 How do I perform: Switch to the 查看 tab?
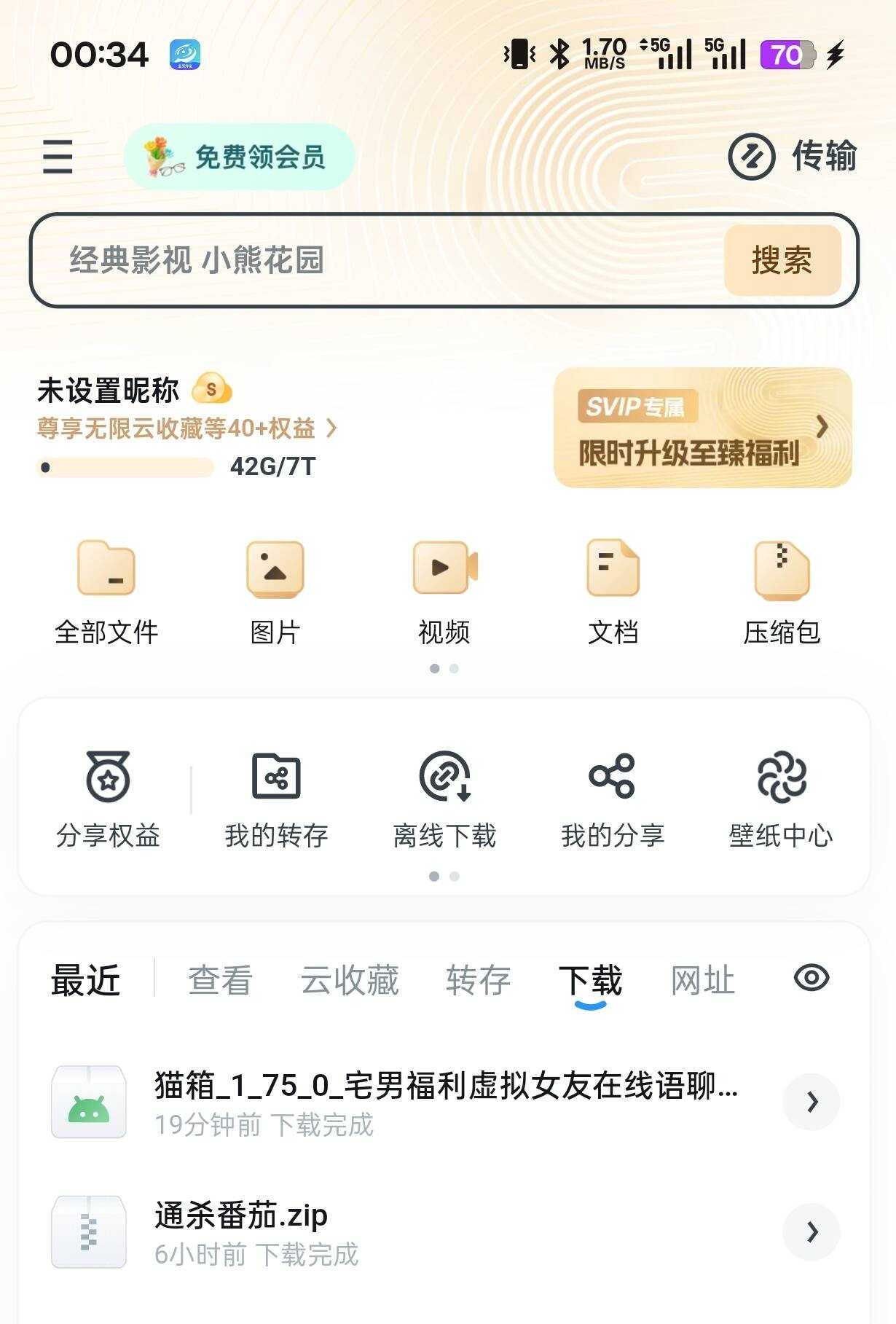coord(220,980)
